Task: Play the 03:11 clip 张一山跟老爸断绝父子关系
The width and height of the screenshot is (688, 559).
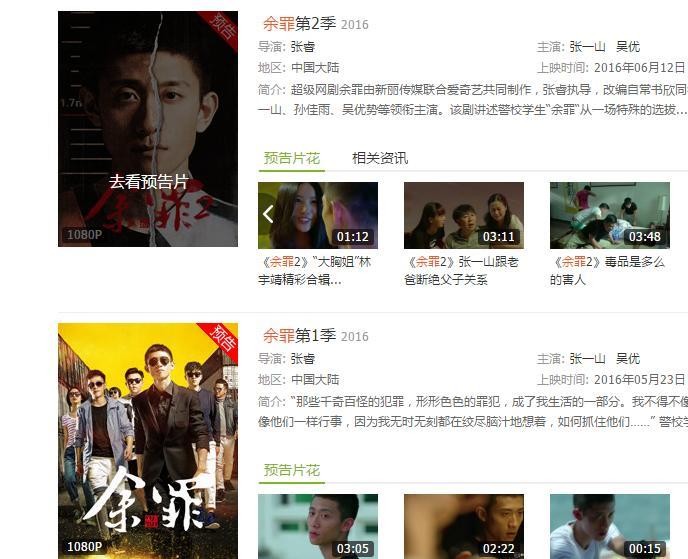Action: (463, 215)
